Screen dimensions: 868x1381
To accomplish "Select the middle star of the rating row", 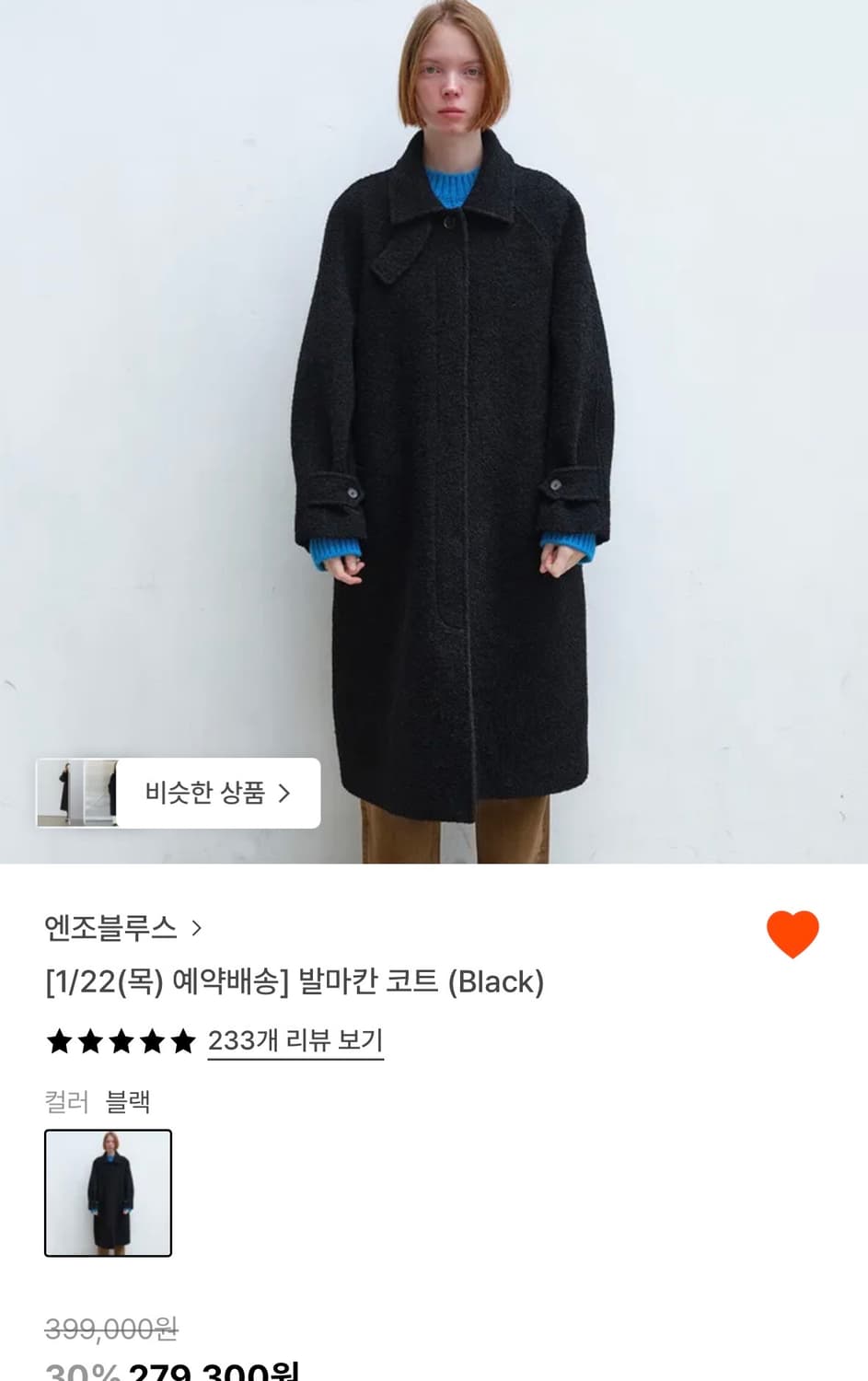I will 121,1041.
